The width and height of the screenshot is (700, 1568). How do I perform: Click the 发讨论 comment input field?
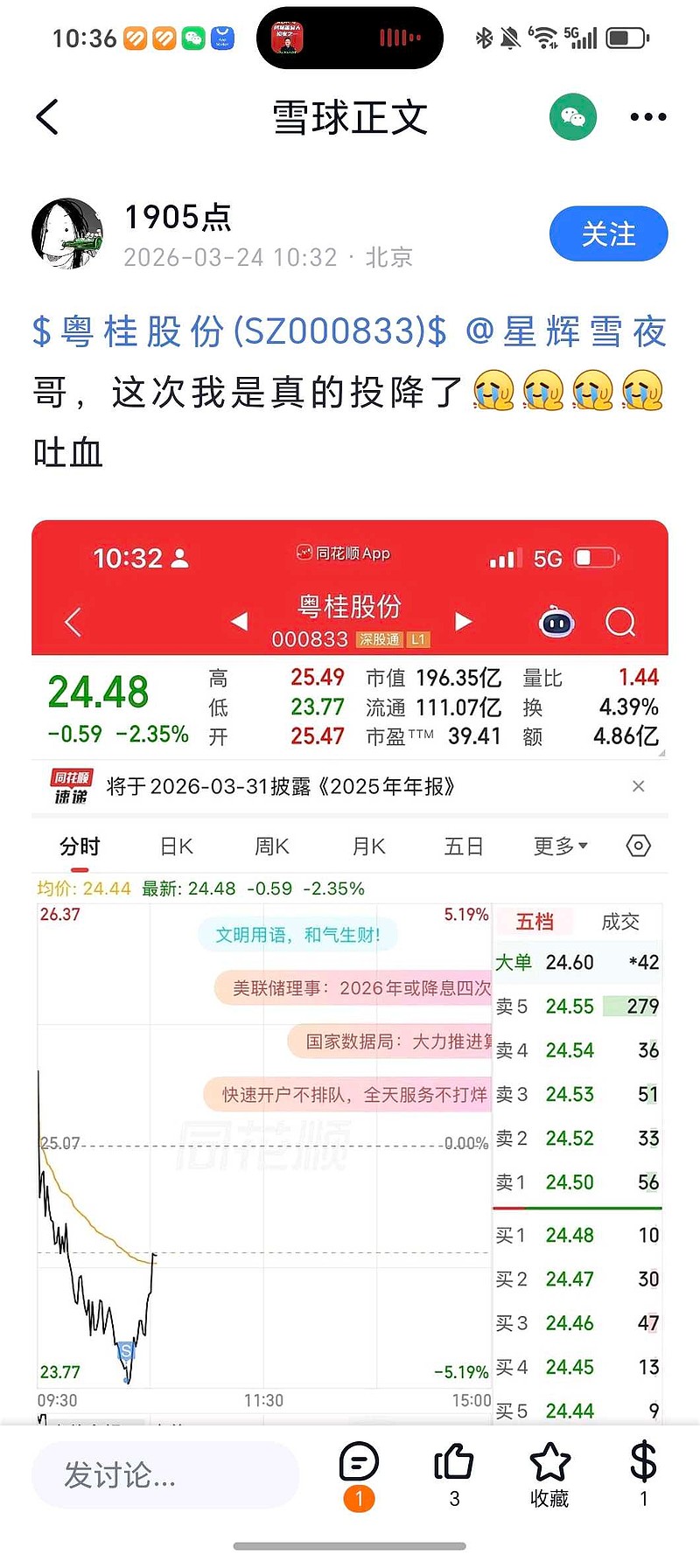click(165, 1475)
